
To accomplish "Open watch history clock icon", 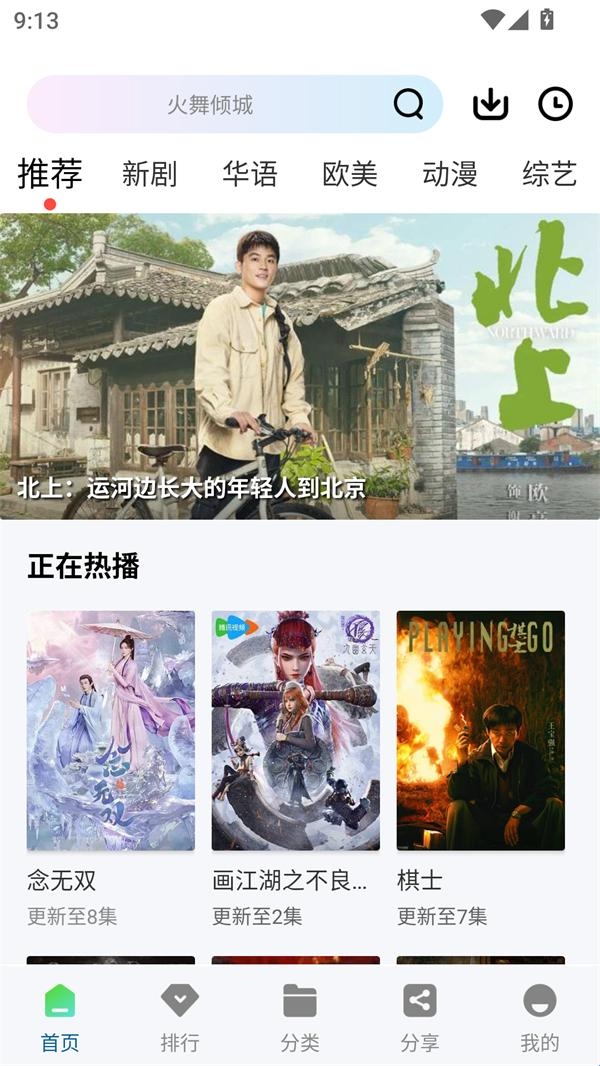I will [x=555, y=104].
